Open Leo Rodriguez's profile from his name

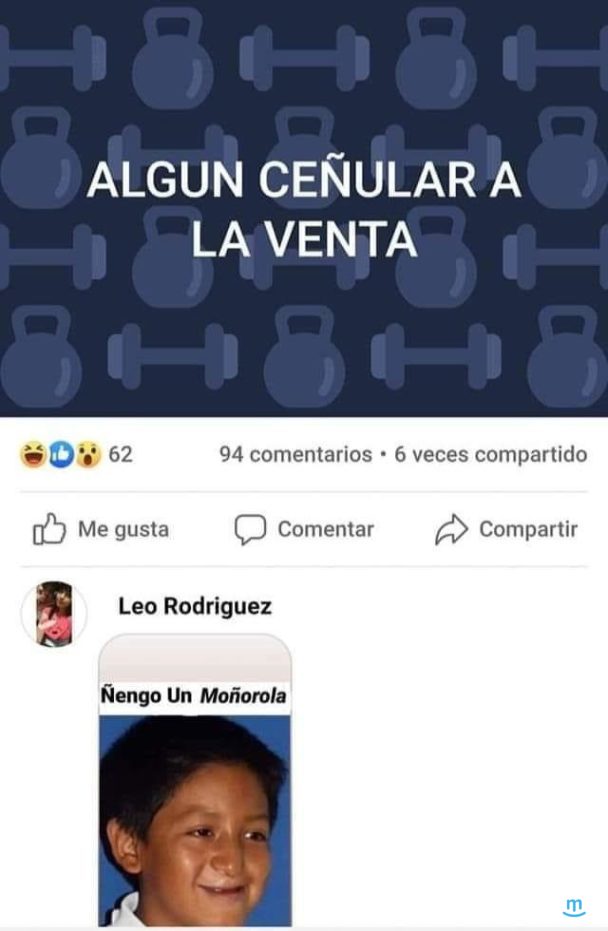(x=194, y=606)
